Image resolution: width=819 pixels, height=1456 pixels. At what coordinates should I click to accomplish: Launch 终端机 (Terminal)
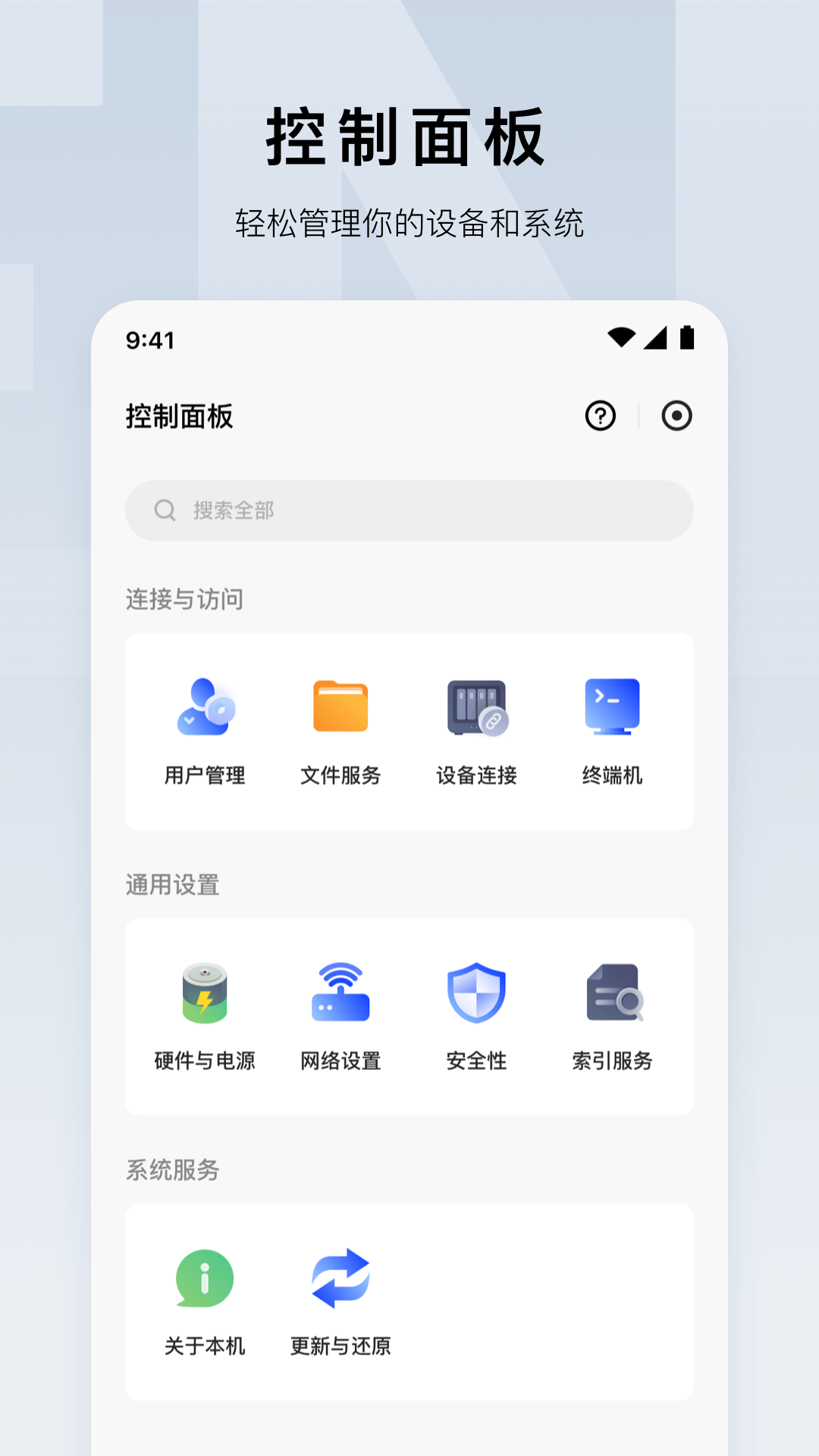pos(611,728)
